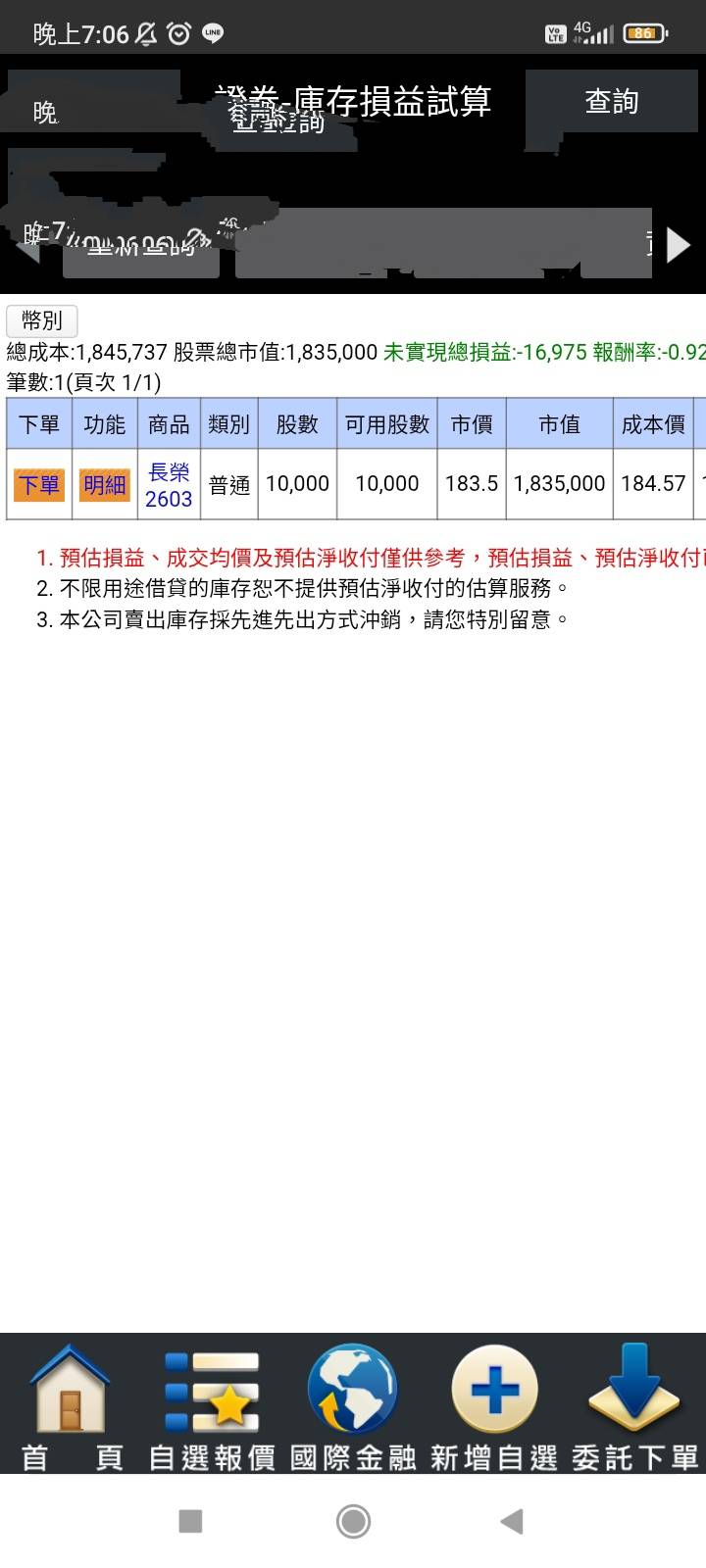This screenshot has width=706, height=1568.
Task: Open the 幣別 currency selector
Action: (41, 320)
